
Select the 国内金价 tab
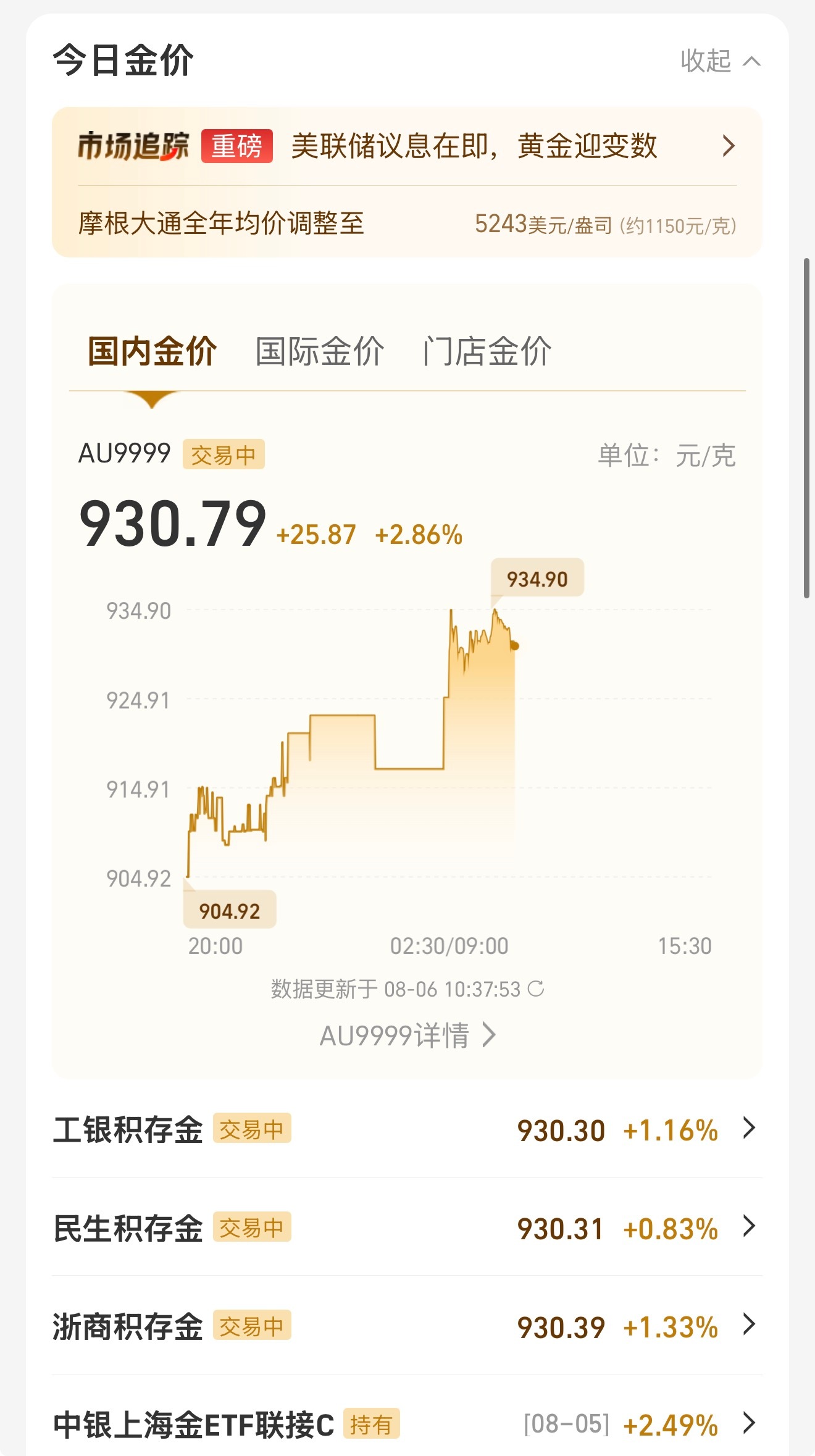pos(152,351)
